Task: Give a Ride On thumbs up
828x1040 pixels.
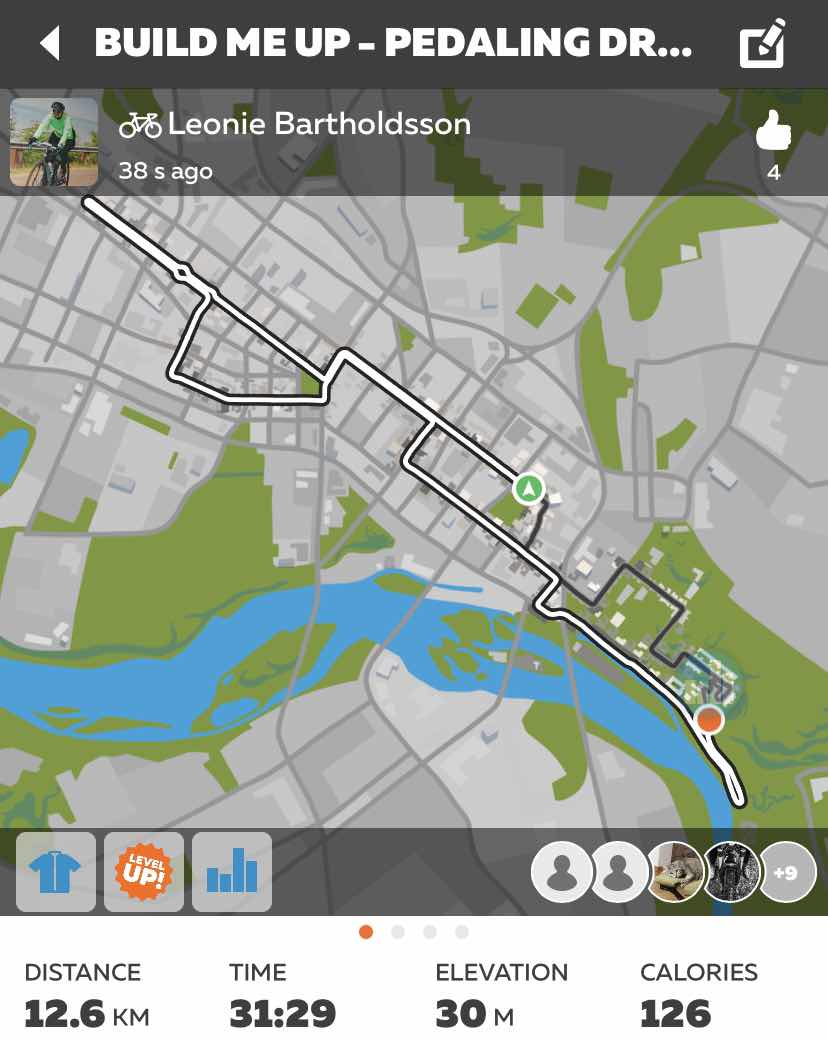Action: [772, 132]
